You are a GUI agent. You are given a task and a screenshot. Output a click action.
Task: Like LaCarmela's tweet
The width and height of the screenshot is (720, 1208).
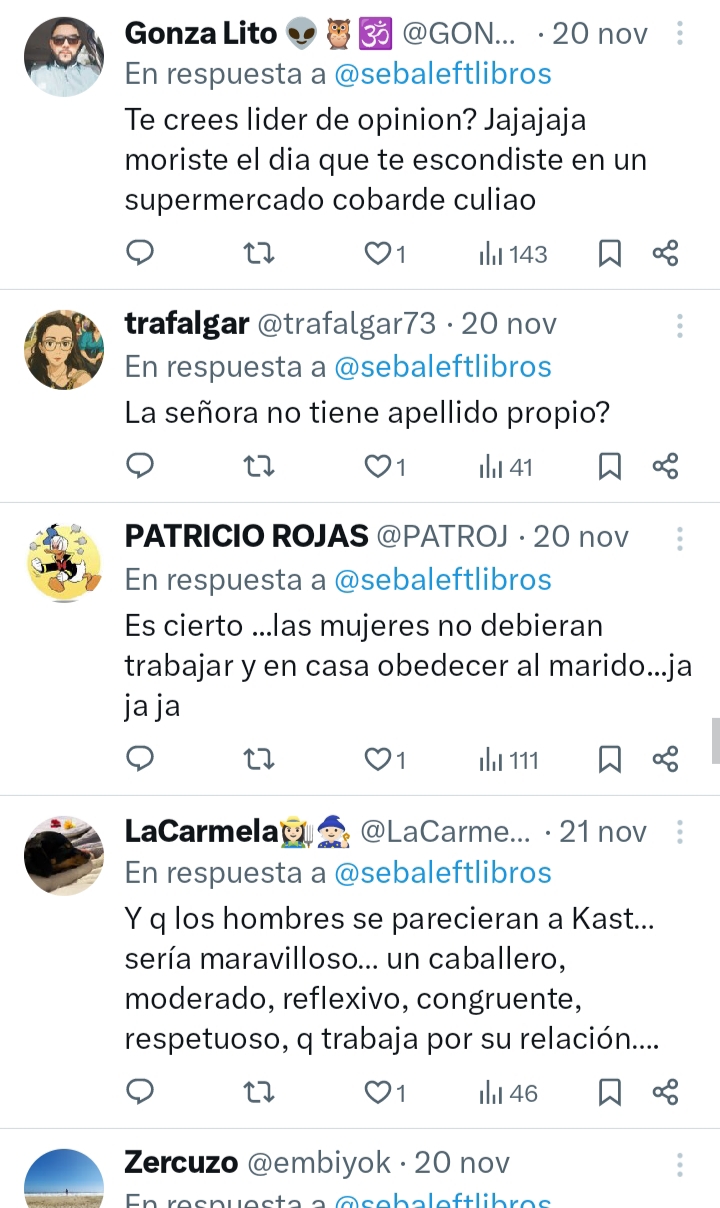click(x=378, y=1092)
